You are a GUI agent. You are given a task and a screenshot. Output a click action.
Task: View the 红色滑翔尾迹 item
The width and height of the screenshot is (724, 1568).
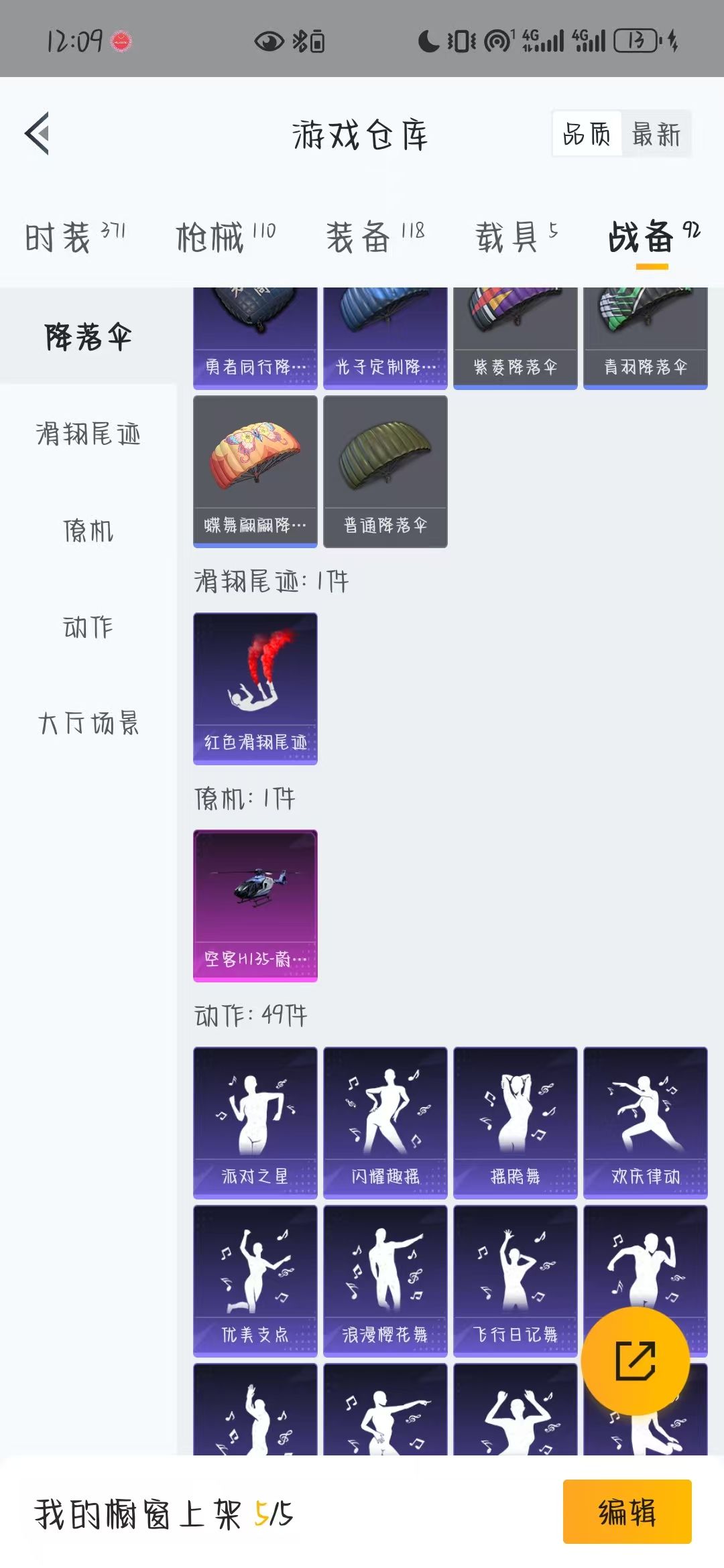click(255, 688)
